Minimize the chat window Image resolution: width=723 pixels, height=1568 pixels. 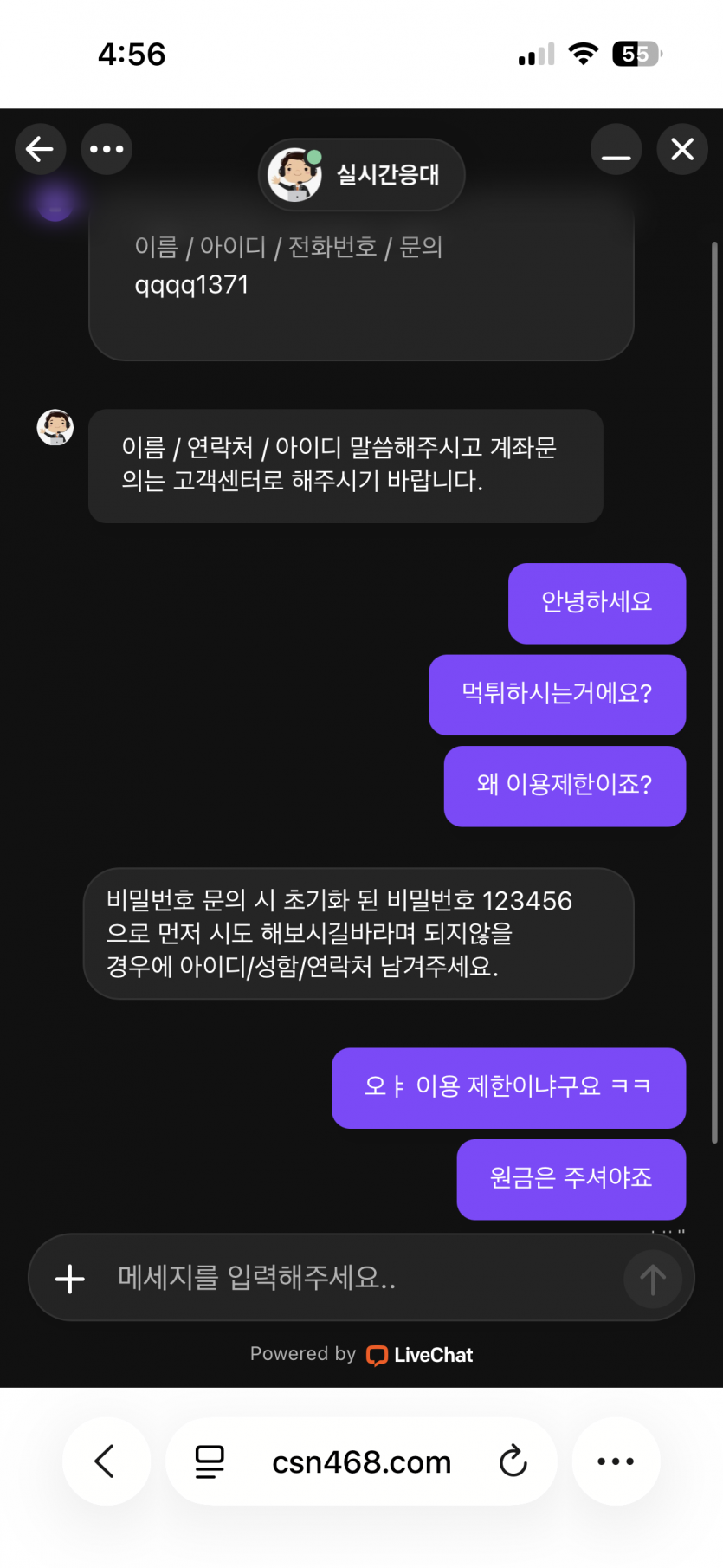(x=616, y=149)
